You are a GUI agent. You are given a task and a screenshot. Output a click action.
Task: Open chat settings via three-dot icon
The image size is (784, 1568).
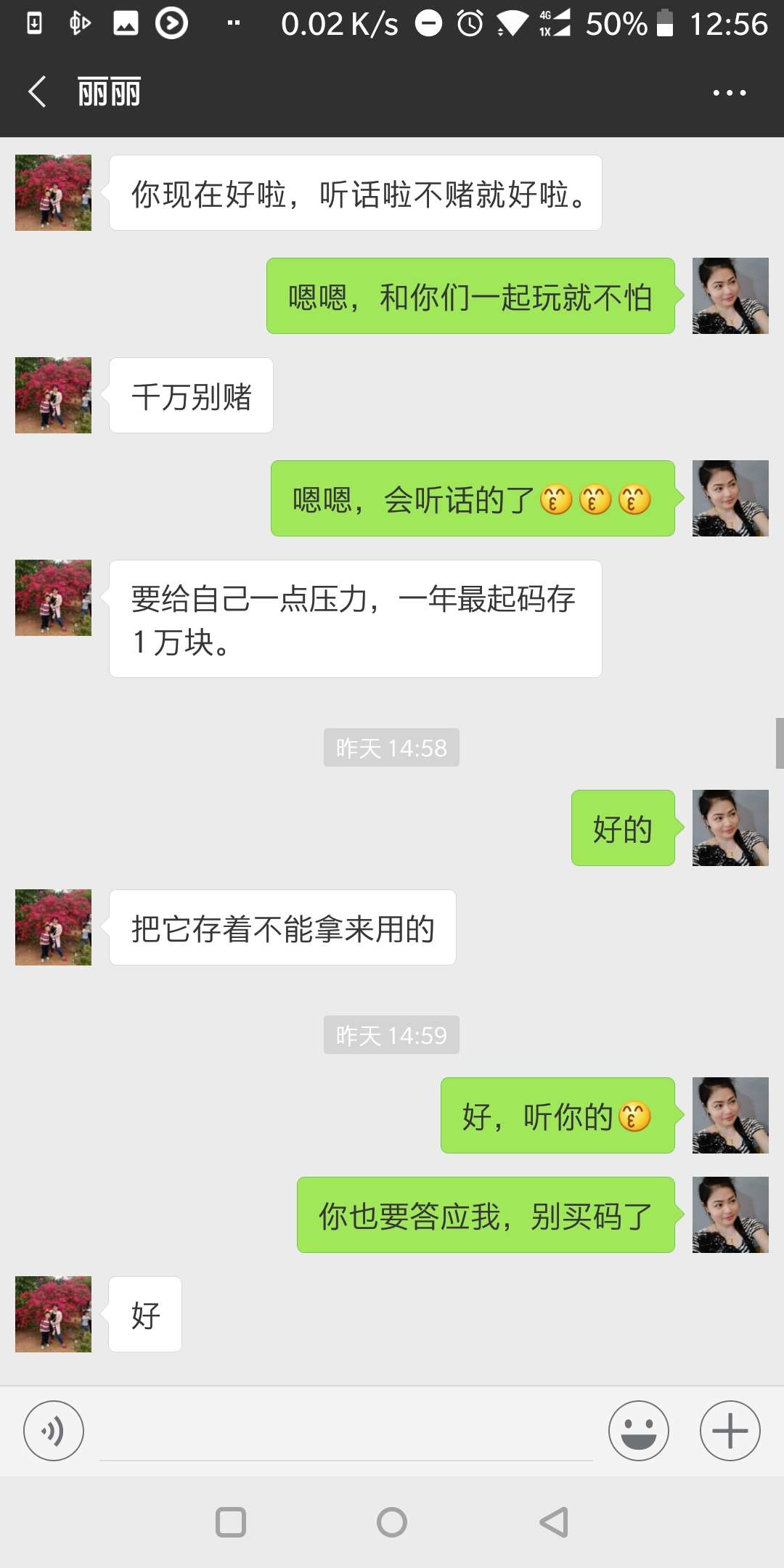point(729,91)
